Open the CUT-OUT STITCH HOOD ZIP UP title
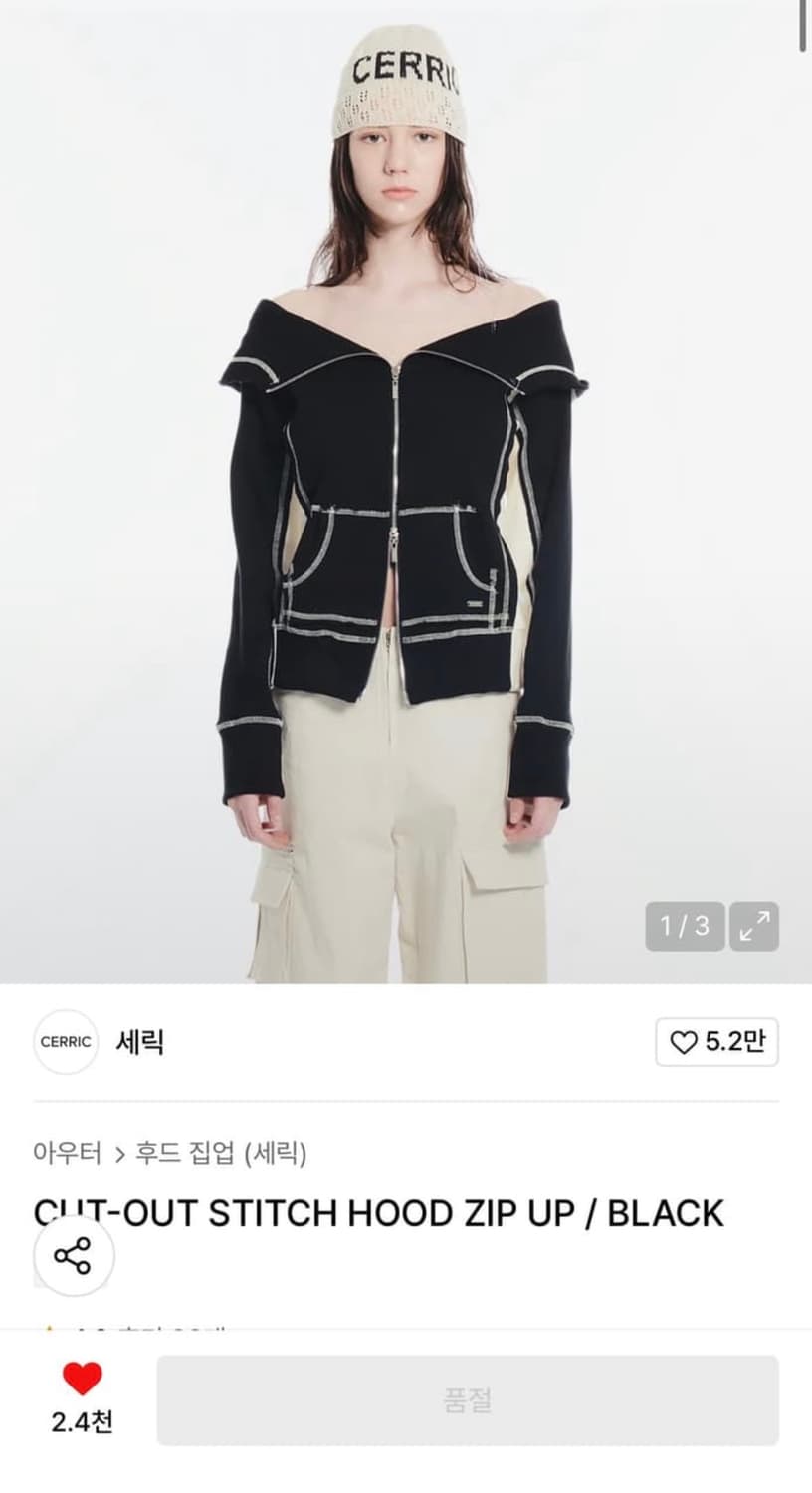The height and width of the screenshot is (1493, 812). click(378, 1212)
